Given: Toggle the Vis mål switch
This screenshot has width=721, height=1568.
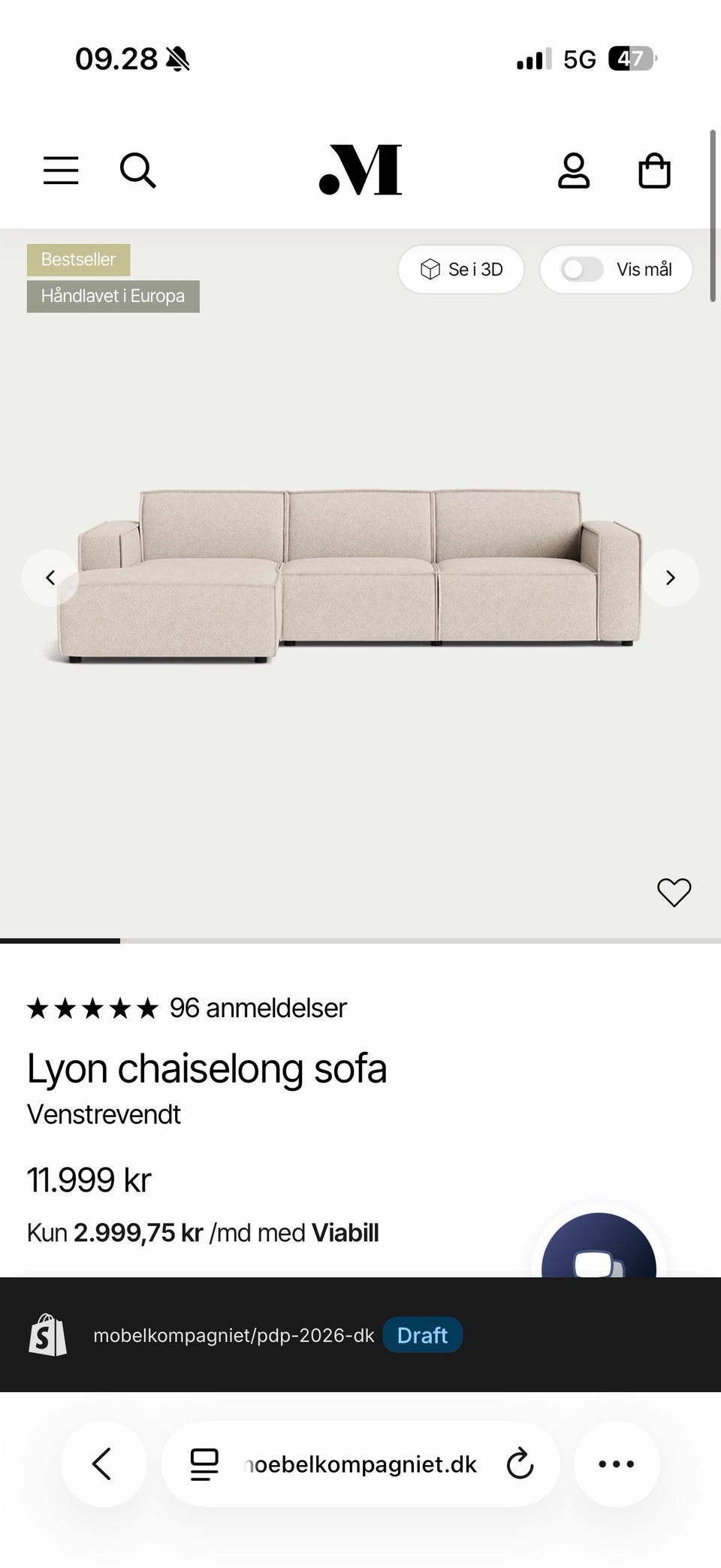Looking at the screenshot, I should tap(582, 269).
